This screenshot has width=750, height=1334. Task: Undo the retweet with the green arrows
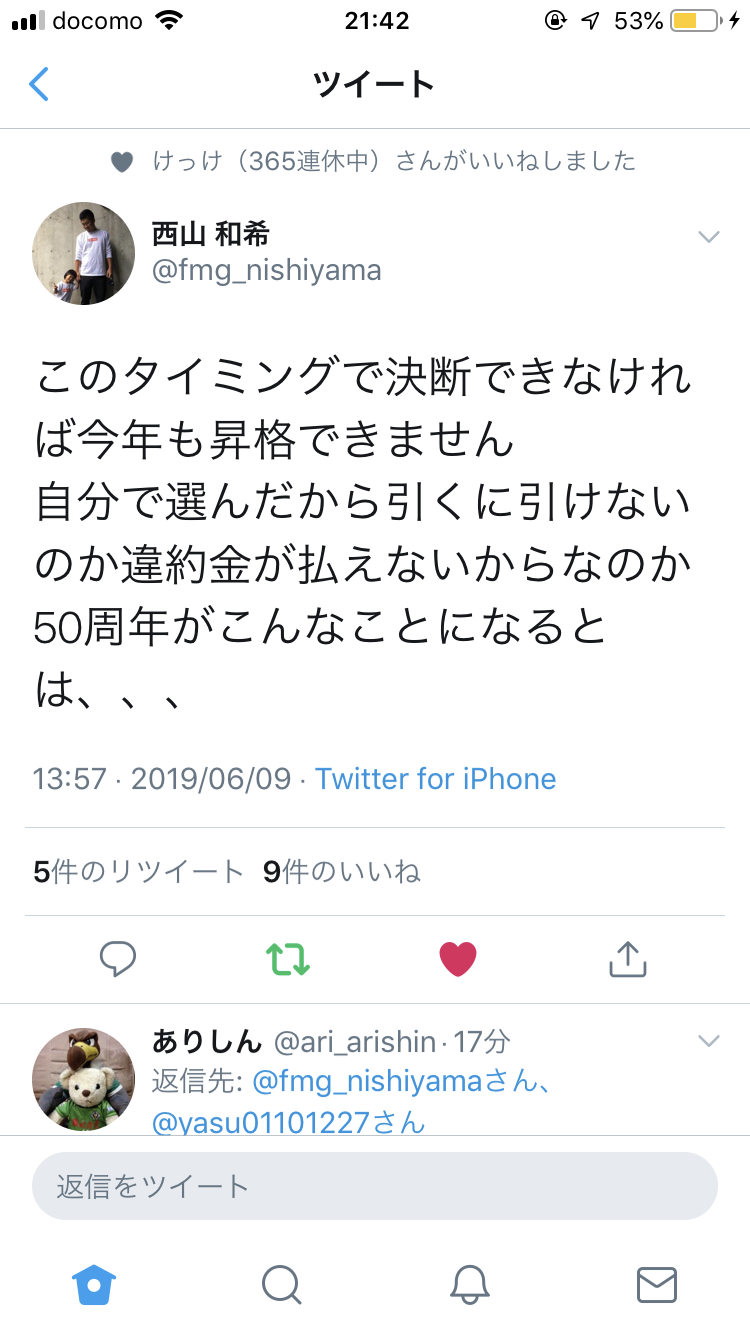click(x=288, y=960)
